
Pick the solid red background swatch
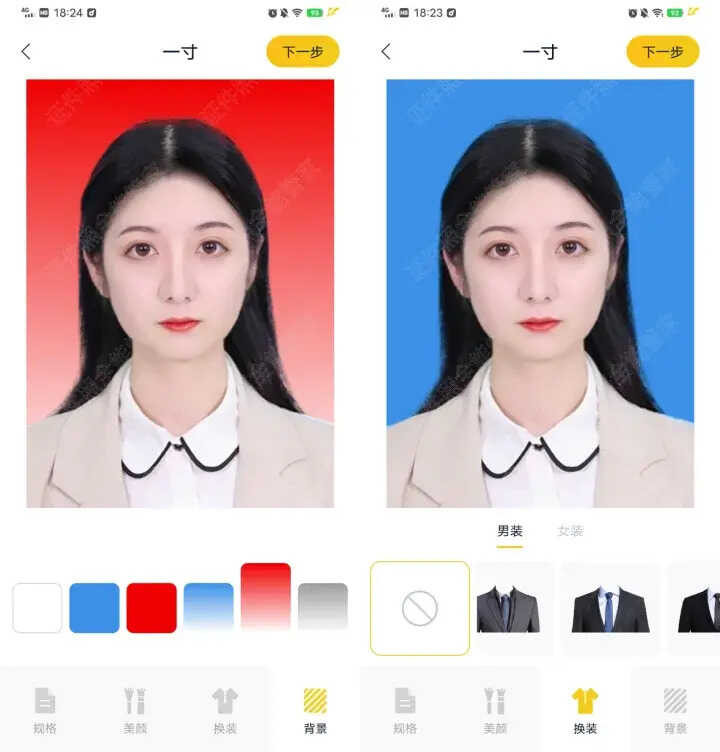tap(151, 608)
